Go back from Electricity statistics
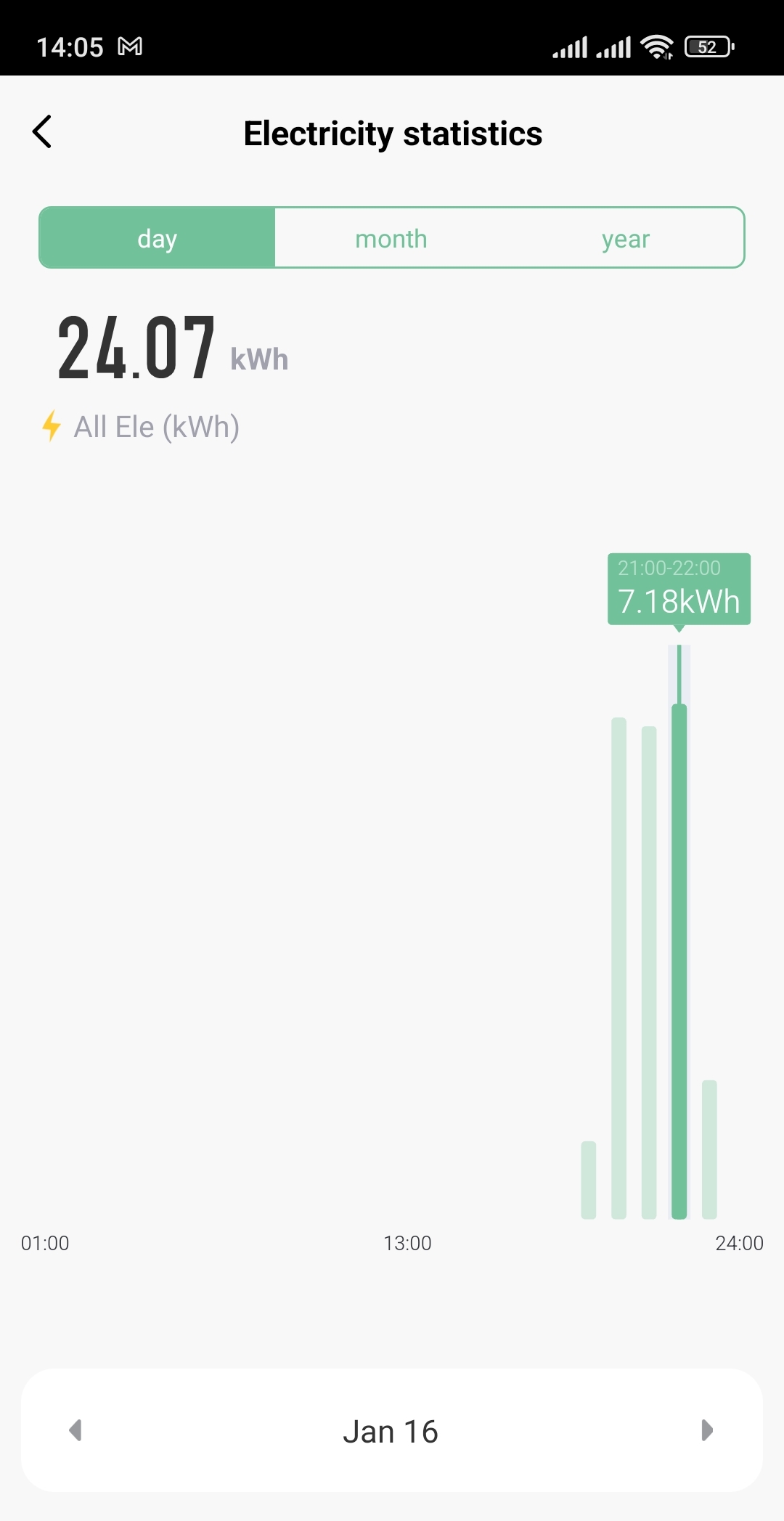The height and width of the screenshot is (1521, 784). [43, 132]
